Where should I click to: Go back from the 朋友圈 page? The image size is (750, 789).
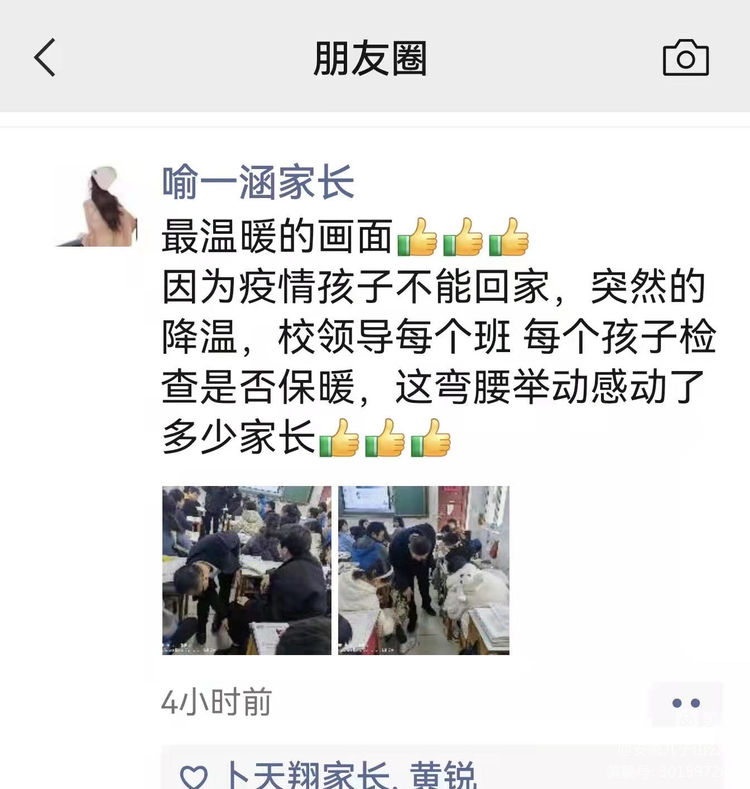tap(45, 58)
